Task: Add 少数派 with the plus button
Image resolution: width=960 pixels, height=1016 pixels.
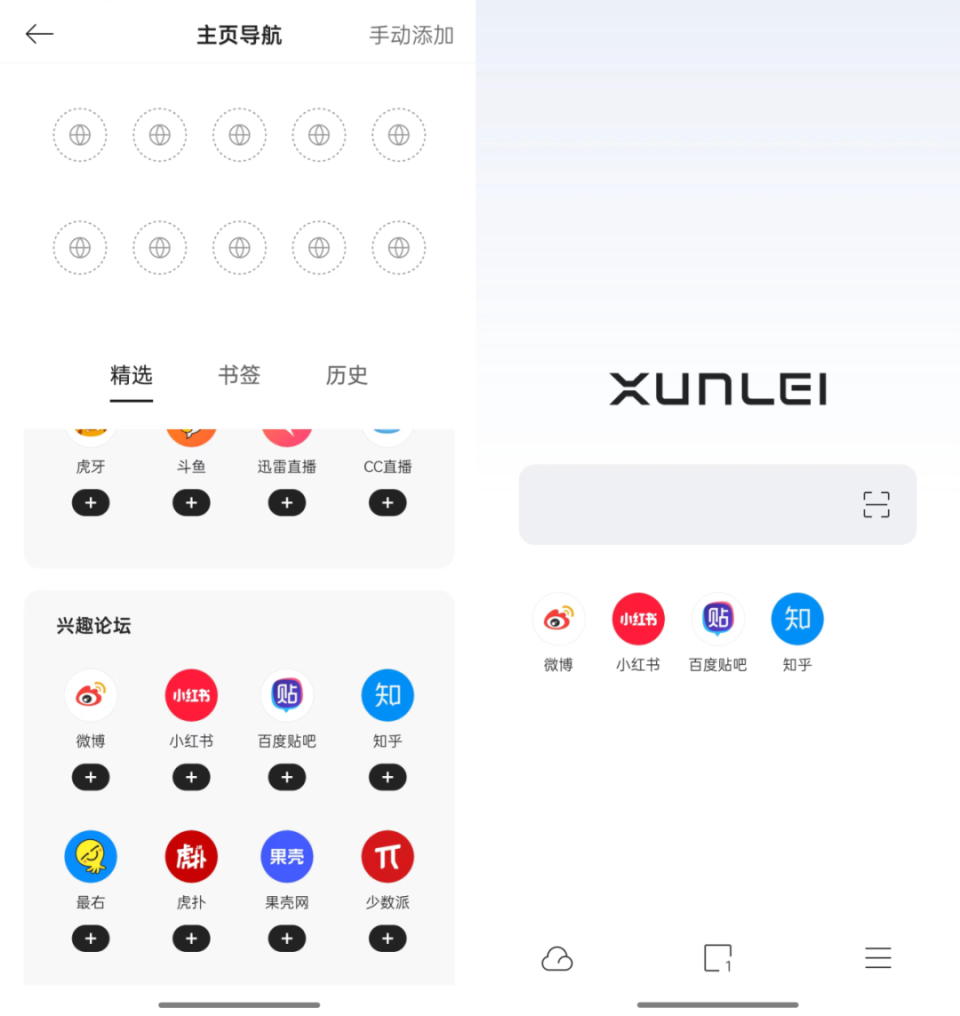Action: click(387, 938)
